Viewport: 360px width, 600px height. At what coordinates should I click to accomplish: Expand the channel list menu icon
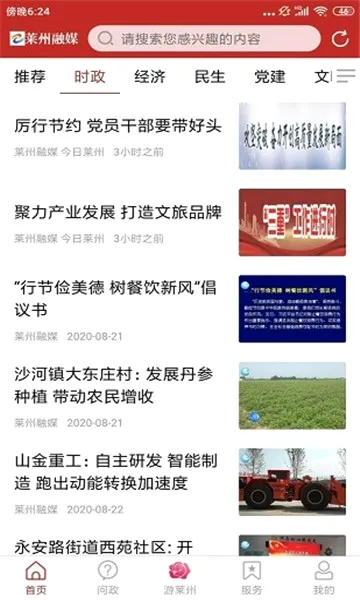[346, 76]
